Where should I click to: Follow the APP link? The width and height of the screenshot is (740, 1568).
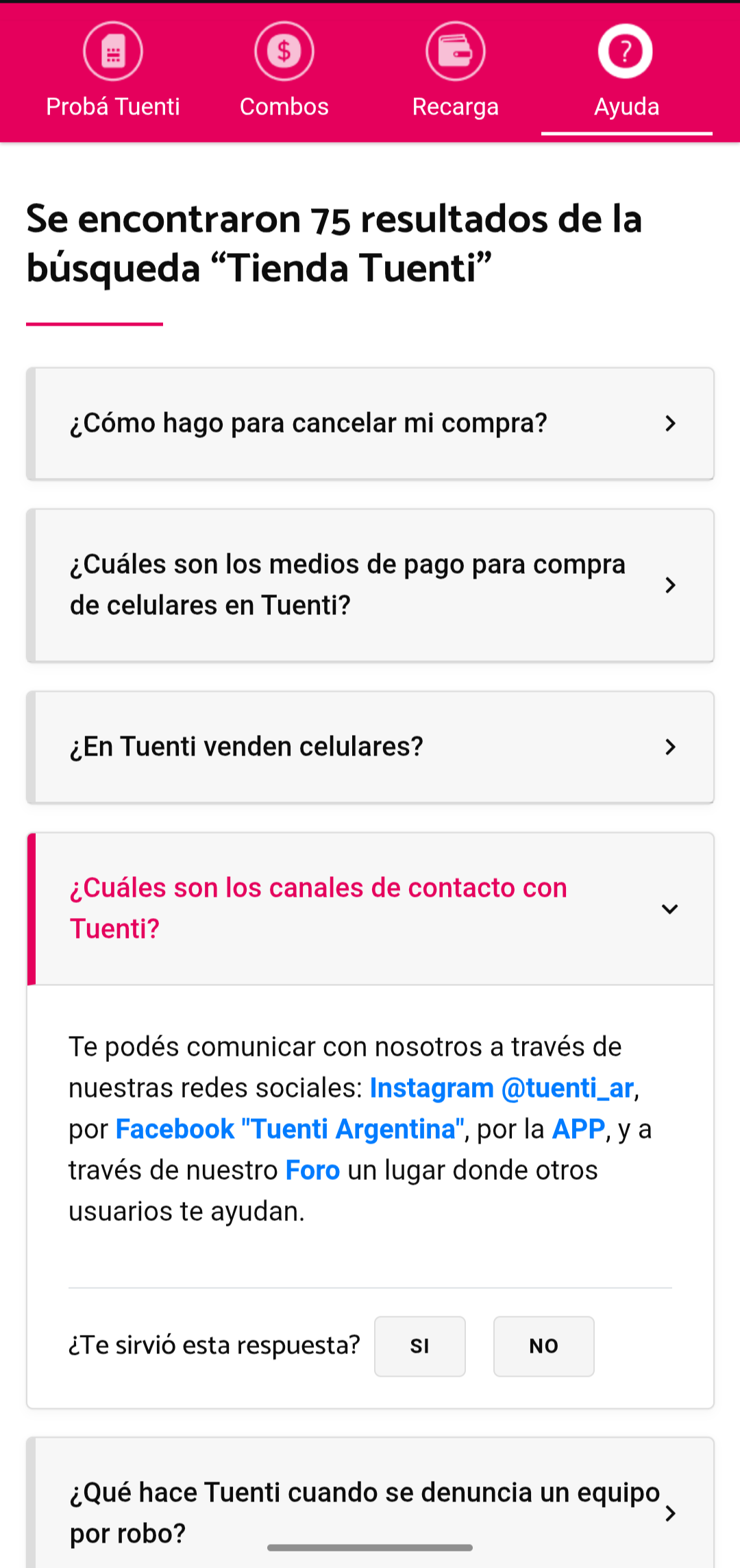click(578, 1129)
